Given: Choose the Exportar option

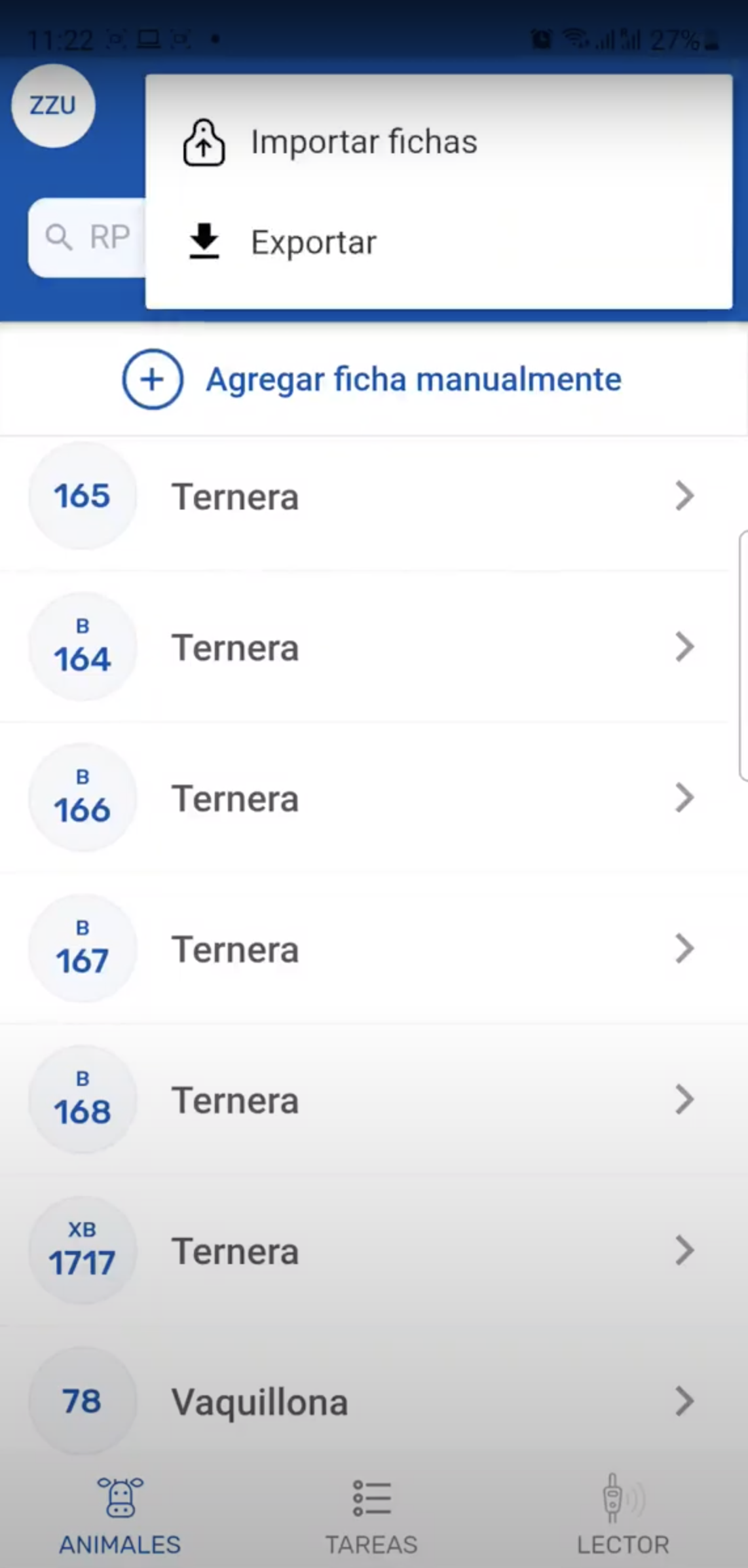Looking at the screenshot, I should point(313,242).
